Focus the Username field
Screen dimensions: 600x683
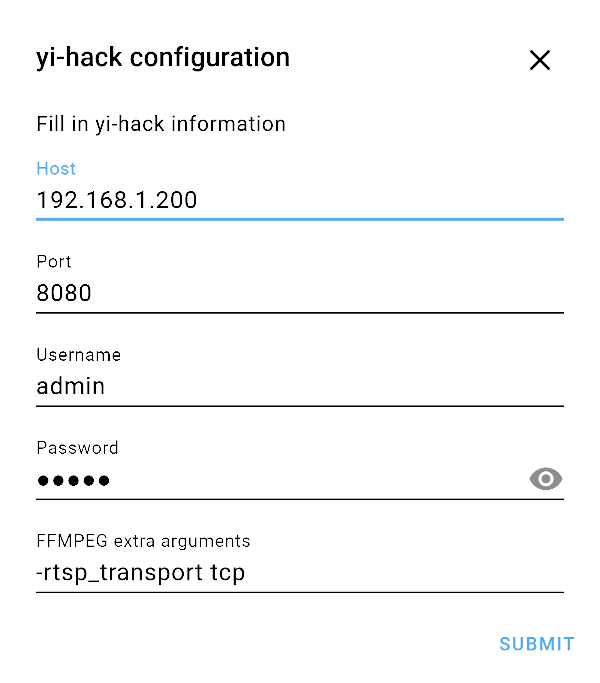point(299,386)
